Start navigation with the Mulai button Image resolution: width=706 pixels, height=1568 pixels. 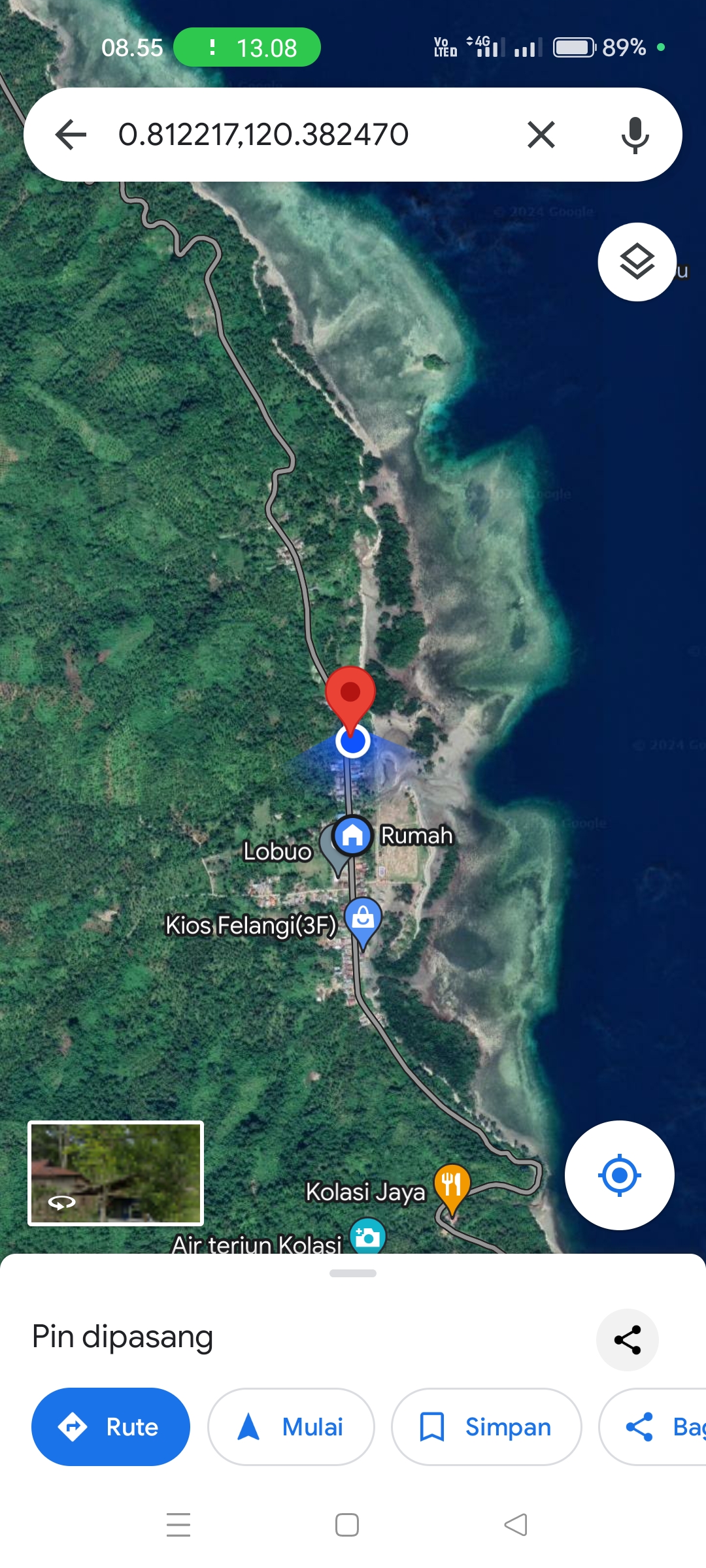point(291,1427)
